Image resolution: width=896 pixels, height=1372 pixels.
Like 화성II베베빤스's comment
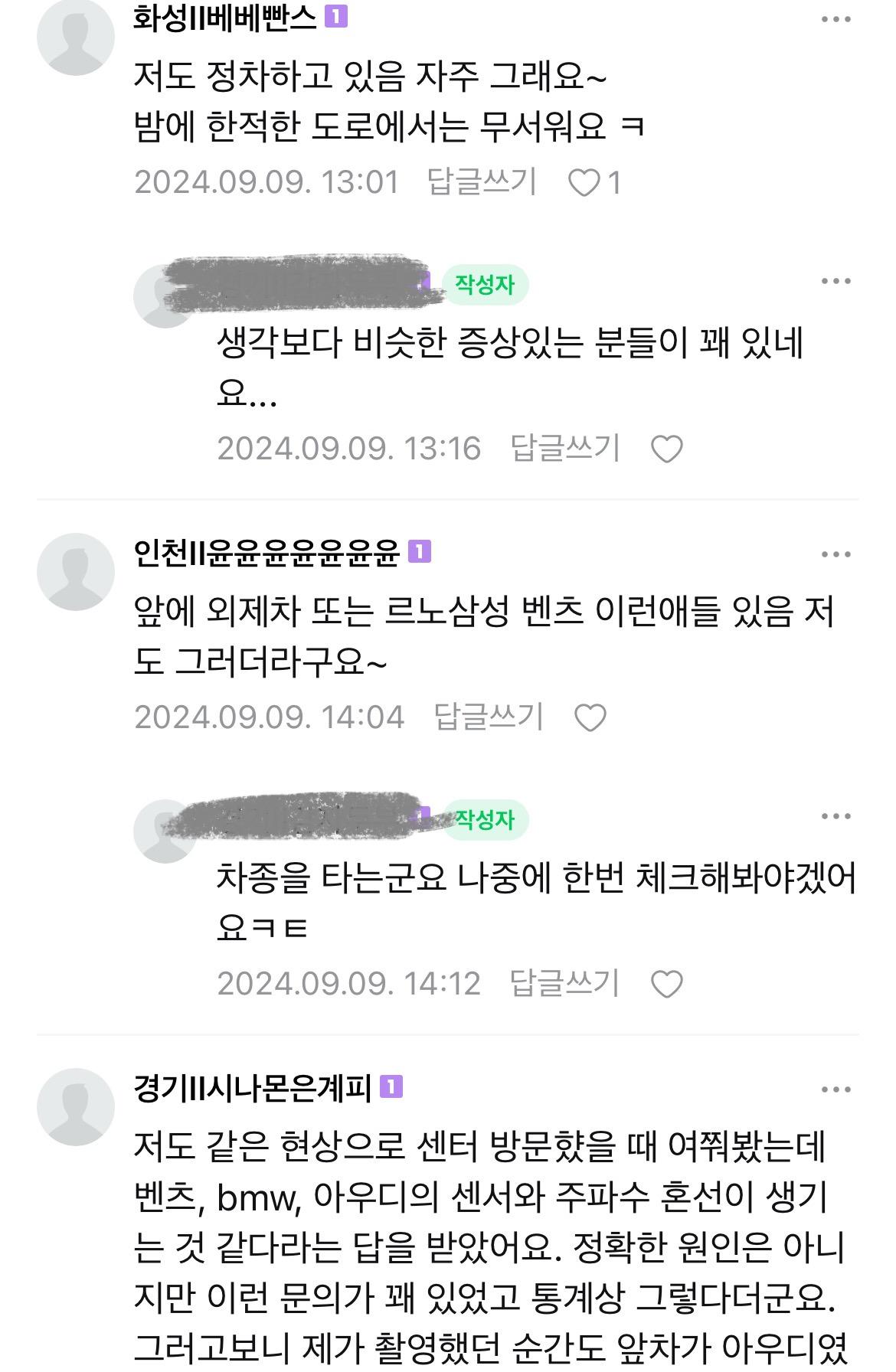[x=586, y=183]
